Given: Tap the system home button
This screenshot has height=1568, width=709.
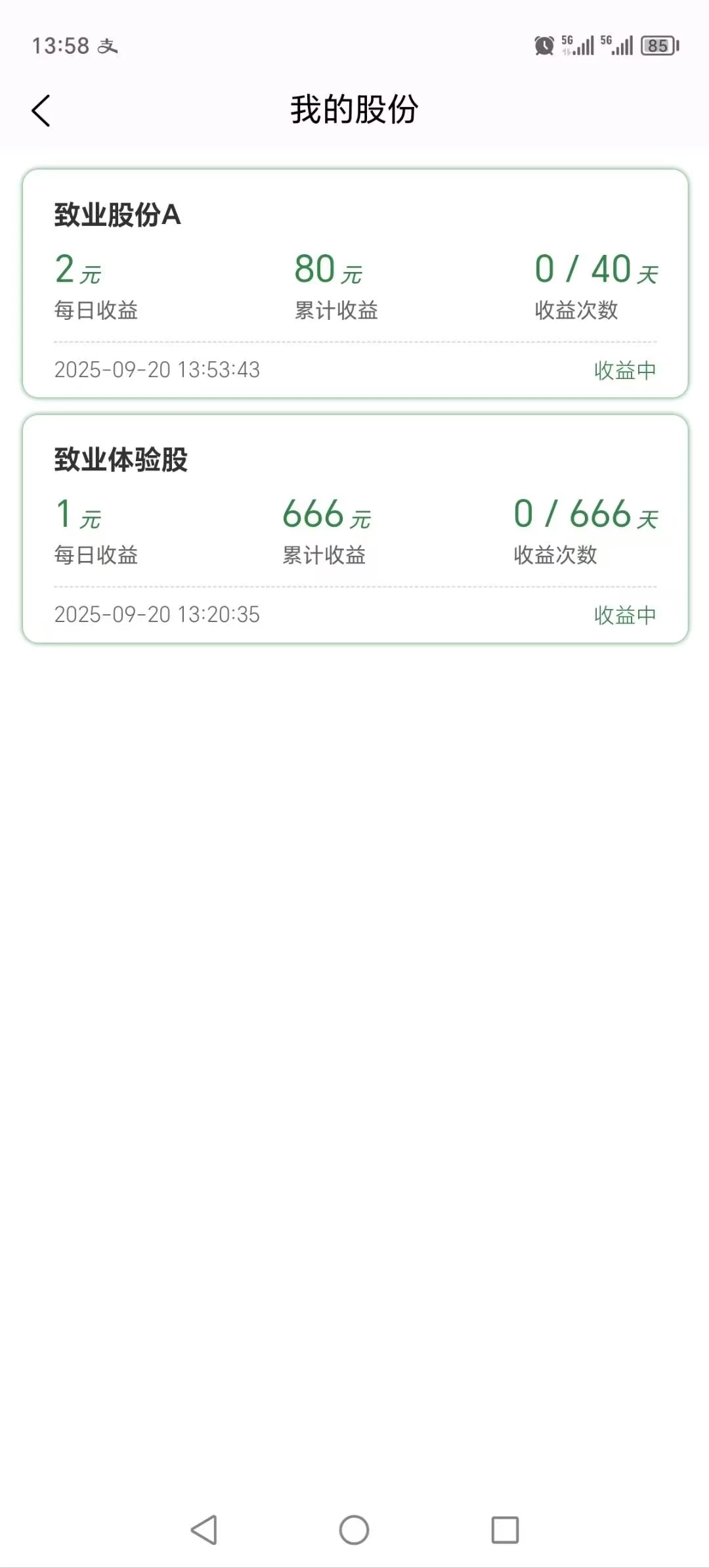Looking at the screenshot, I should point(354,1529).
